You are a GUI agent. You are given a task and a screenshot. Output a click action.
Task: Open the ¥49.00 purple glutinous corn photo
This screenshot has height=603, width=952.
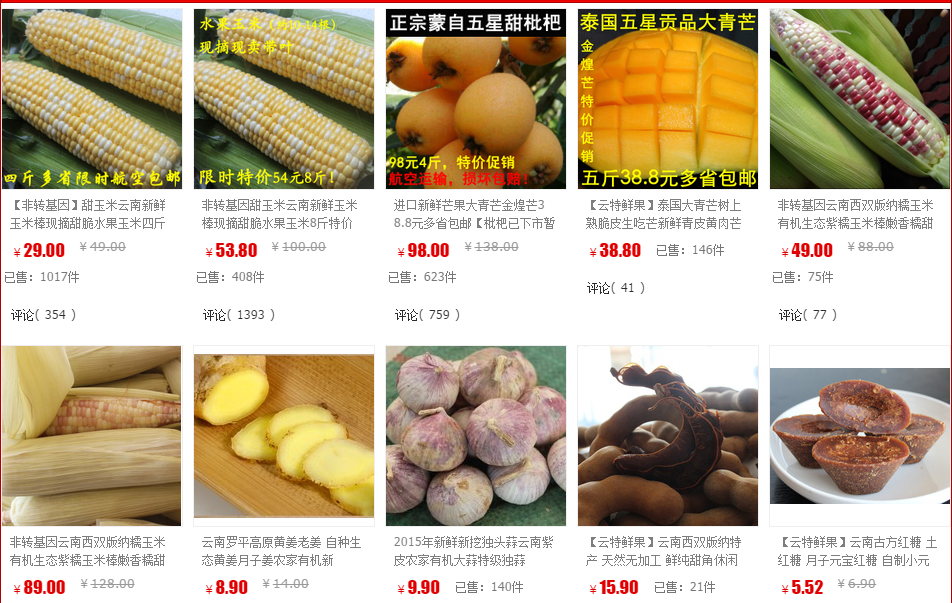pos(860,99)
